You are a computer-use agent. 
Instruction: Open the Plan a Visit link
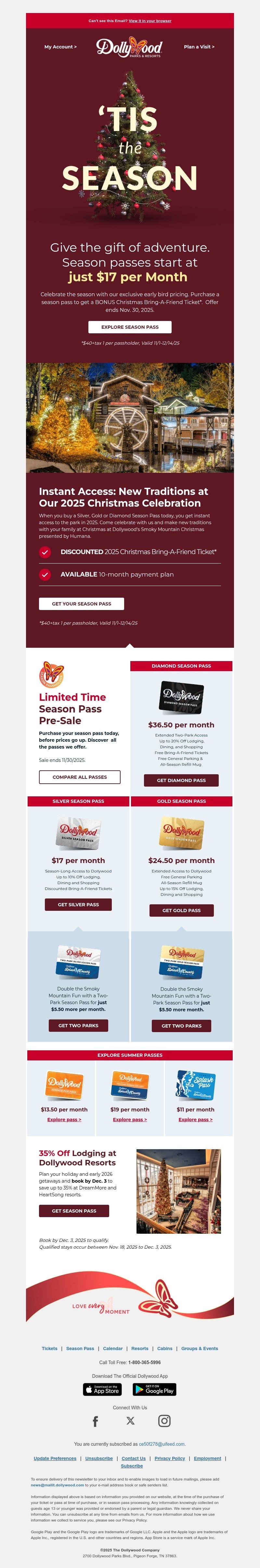tap(199, 47)
